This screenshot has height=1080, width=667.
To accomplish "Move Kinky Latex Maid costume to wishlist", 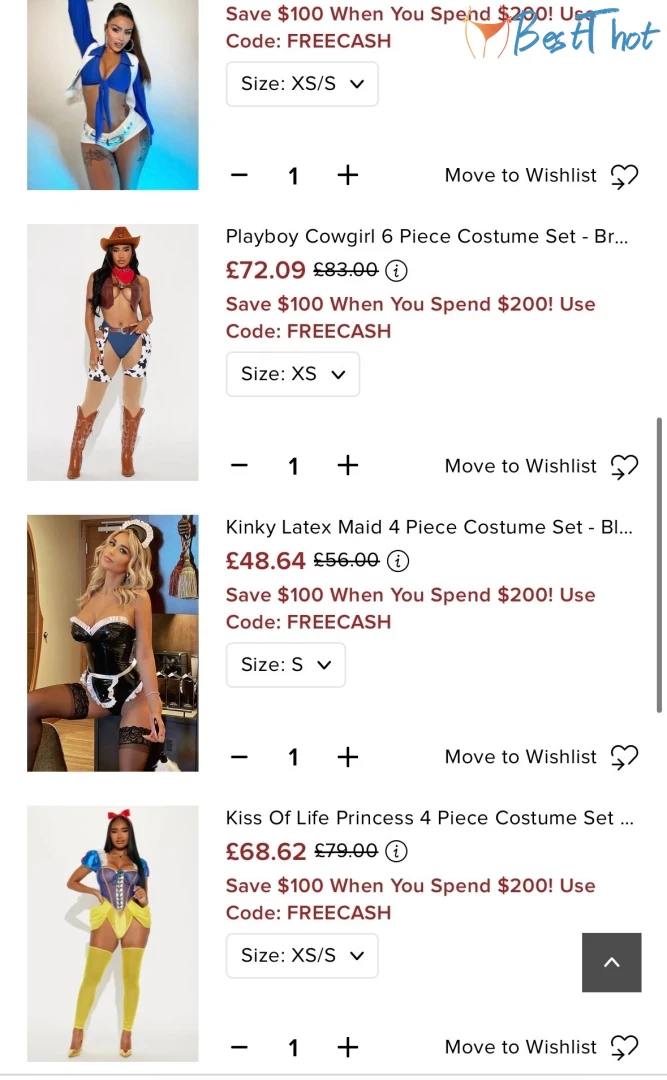I will 540,757.
